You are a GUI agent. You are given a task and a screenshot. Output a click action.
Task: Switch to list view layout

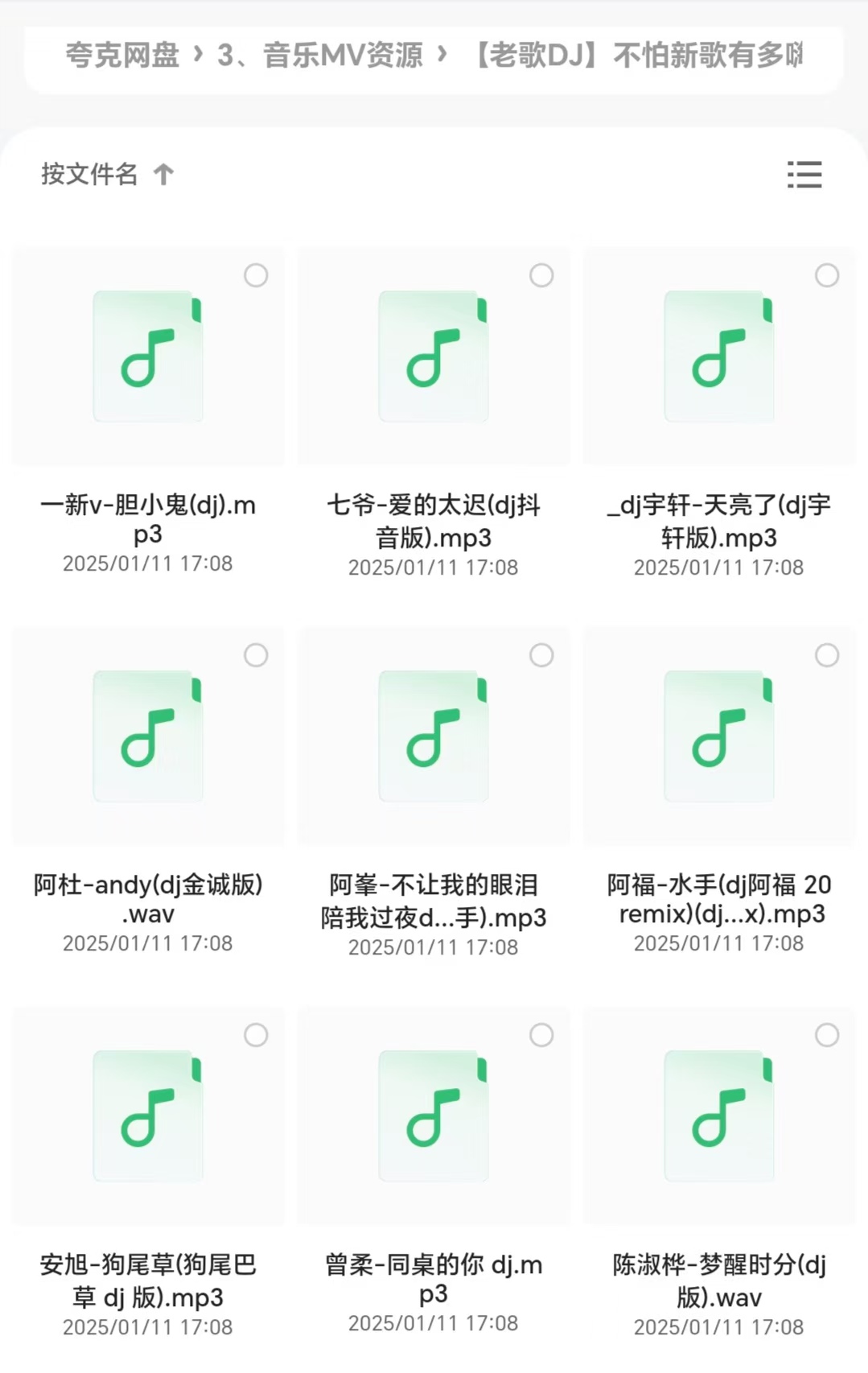tap(804, 175)
